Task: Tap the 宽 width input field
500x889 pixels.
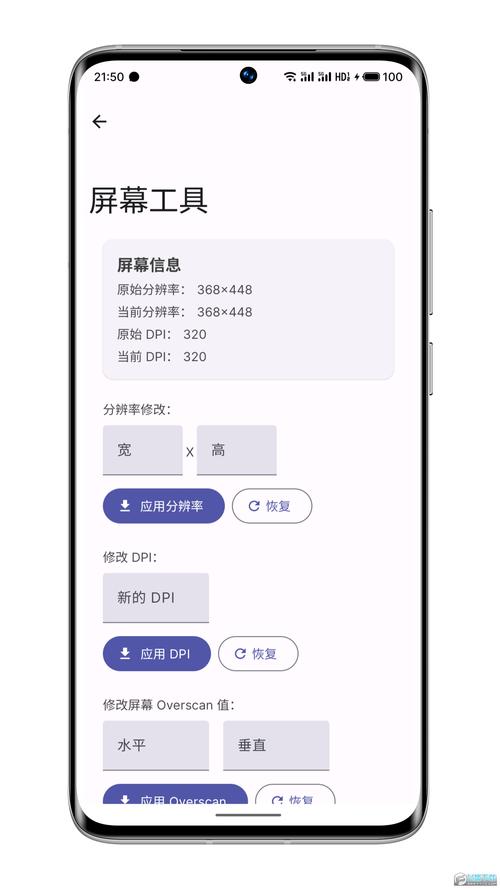Action: (142, 450)
